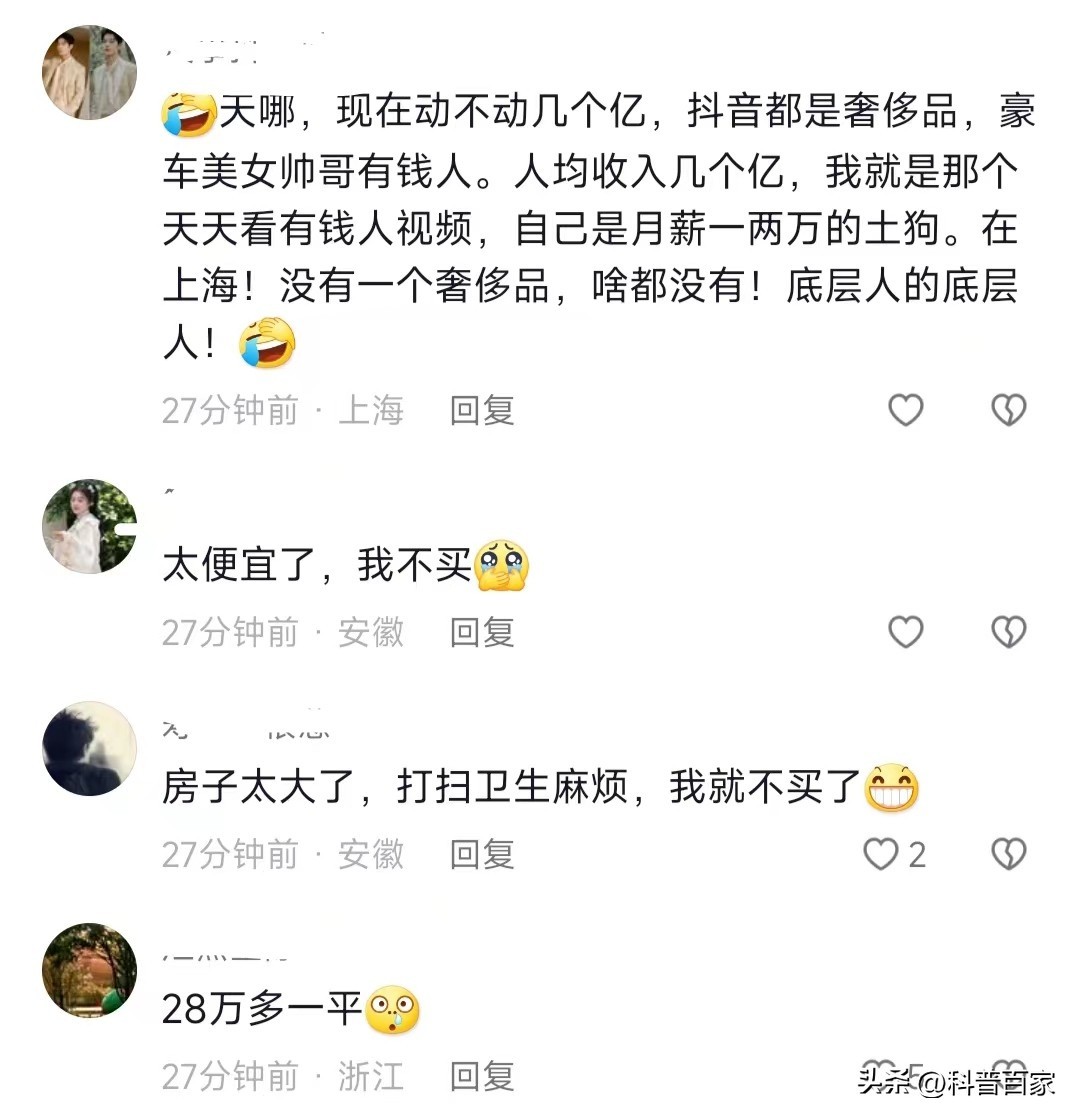Dislike the Shanghai comment about 奢侈品
This screenshot has height=1120, width=1080.
1008,410
